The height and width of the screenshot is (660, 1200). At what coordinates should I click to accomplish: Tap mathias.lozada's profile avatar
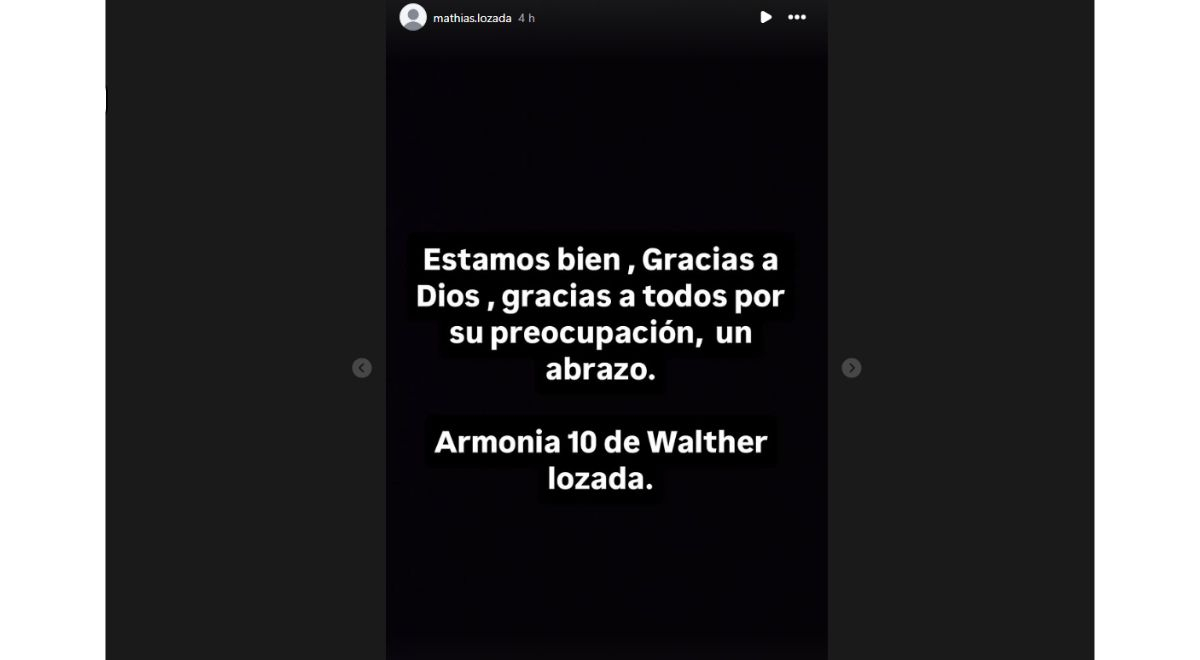[x=413, y=17]
